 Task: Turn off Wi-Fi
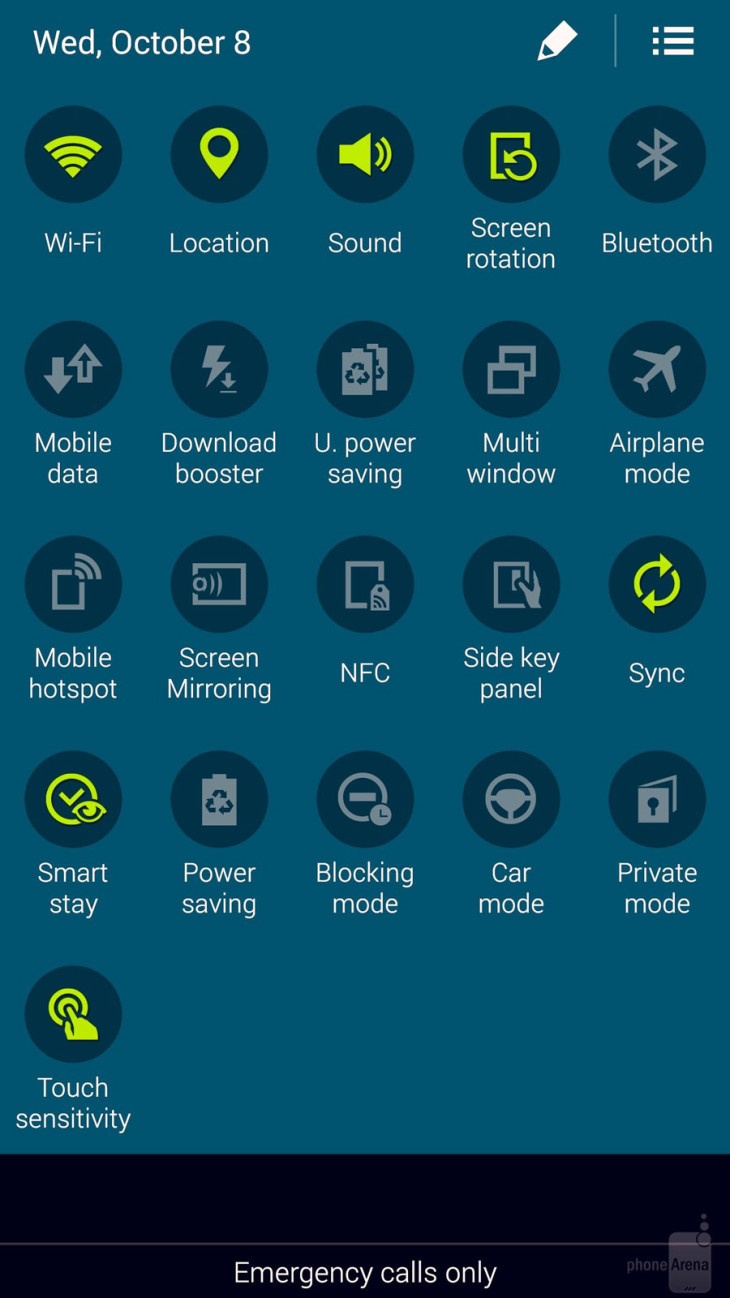coord(73,155)
